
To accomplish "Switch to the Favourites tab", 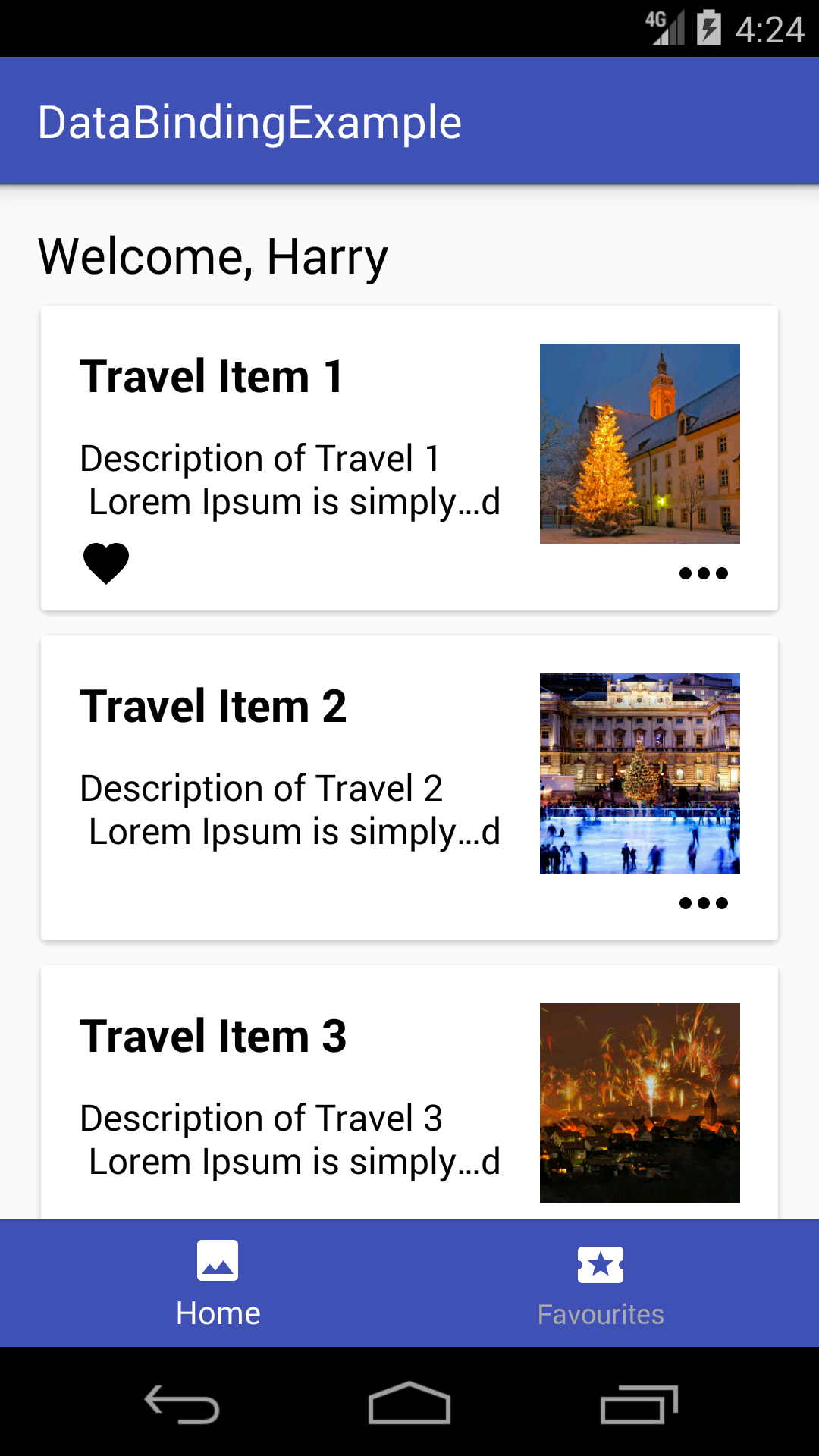I will pos(601,1283).
